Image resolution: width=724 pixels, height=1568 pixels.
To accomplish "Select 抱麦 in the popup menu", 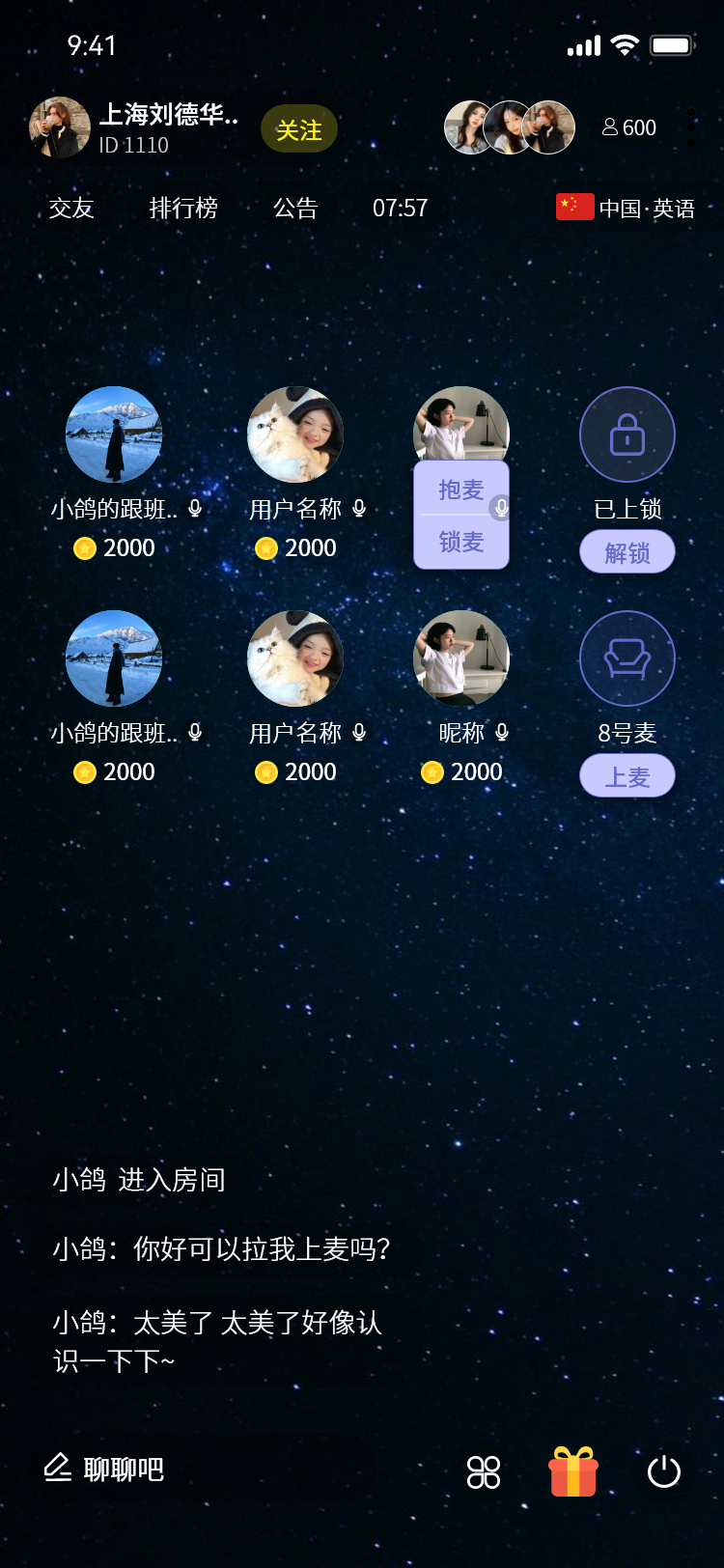I will (x=460, y=490).
